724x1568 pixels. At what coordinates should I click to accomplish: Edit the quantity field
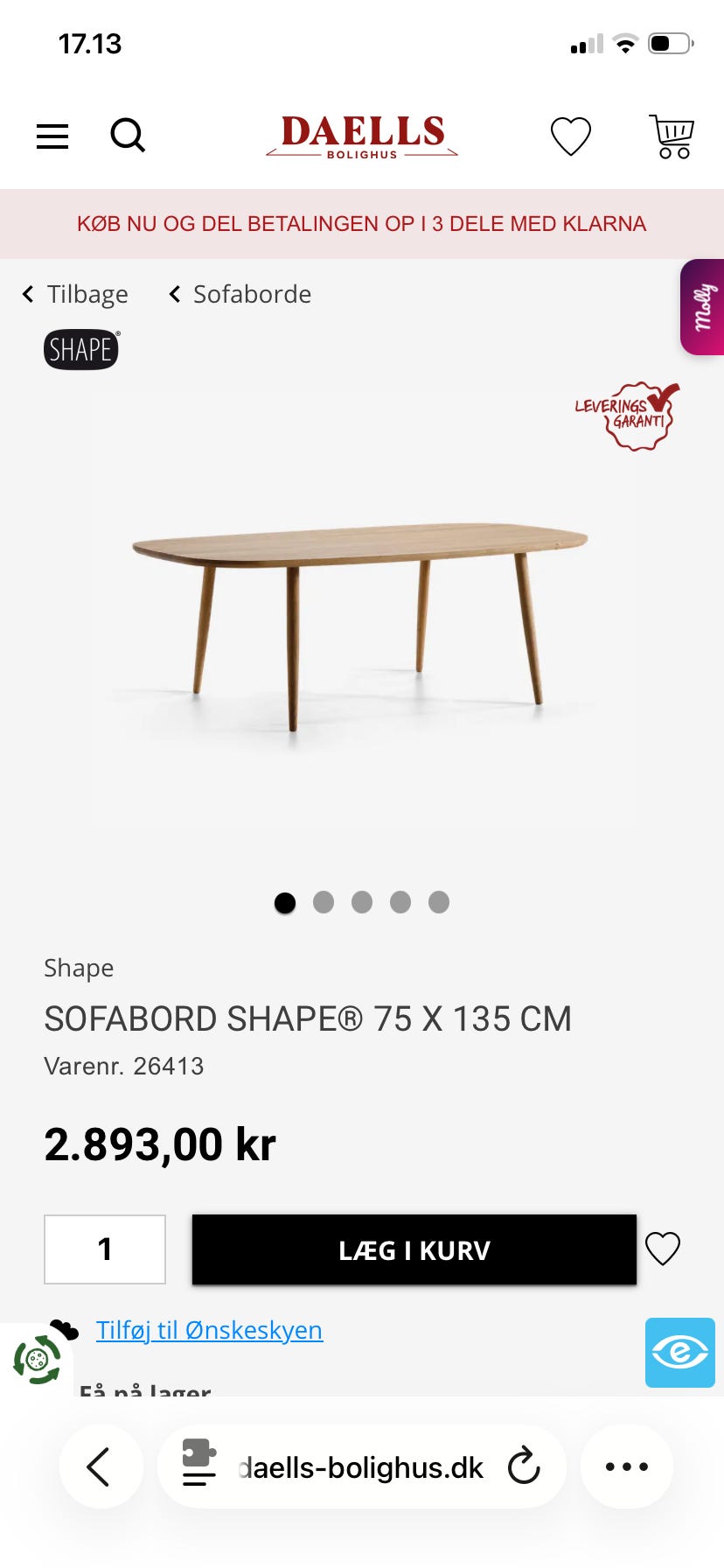(105, 1249)
